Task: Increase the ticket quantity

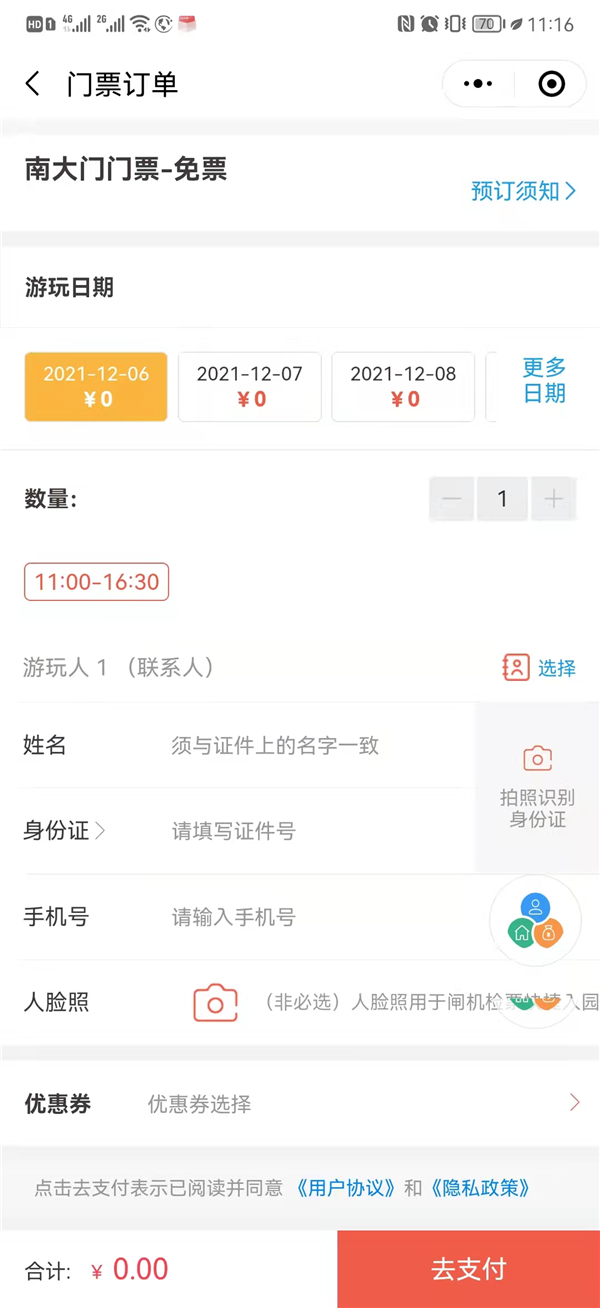Action: [554, 499]
